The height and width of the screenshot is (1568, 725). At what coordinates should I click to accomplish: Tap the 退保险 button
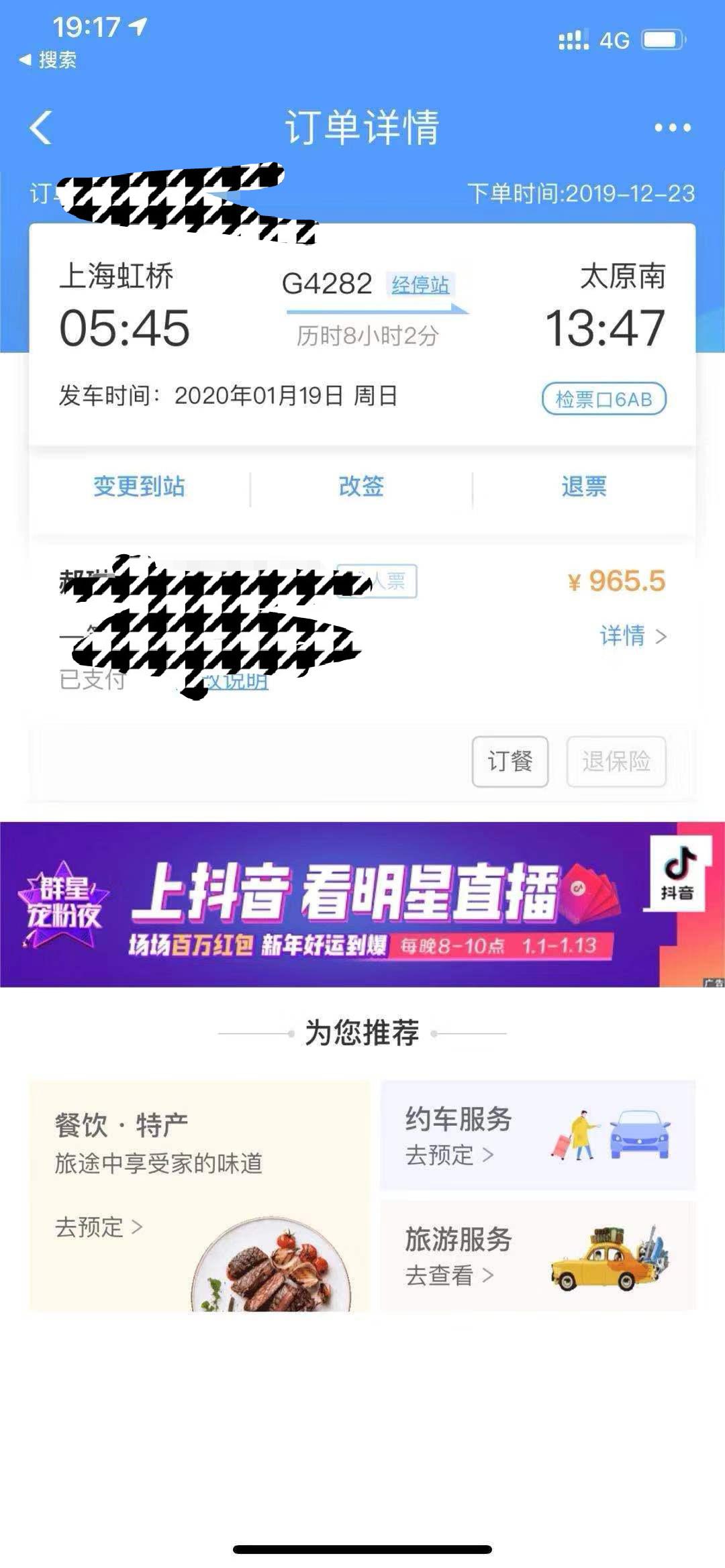pos(616,762)
